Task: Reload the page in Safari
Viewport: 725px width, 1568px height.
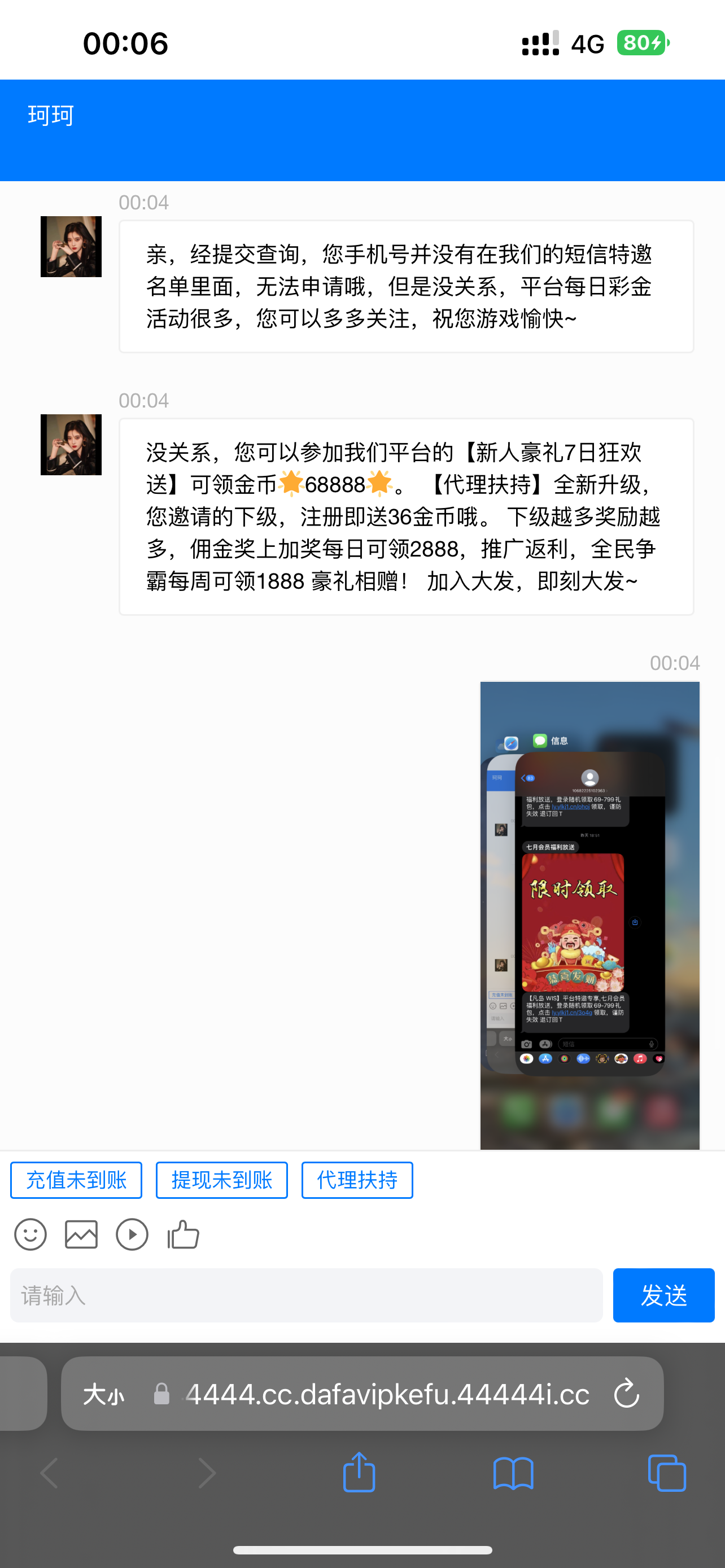Action: pos(626,1394)
